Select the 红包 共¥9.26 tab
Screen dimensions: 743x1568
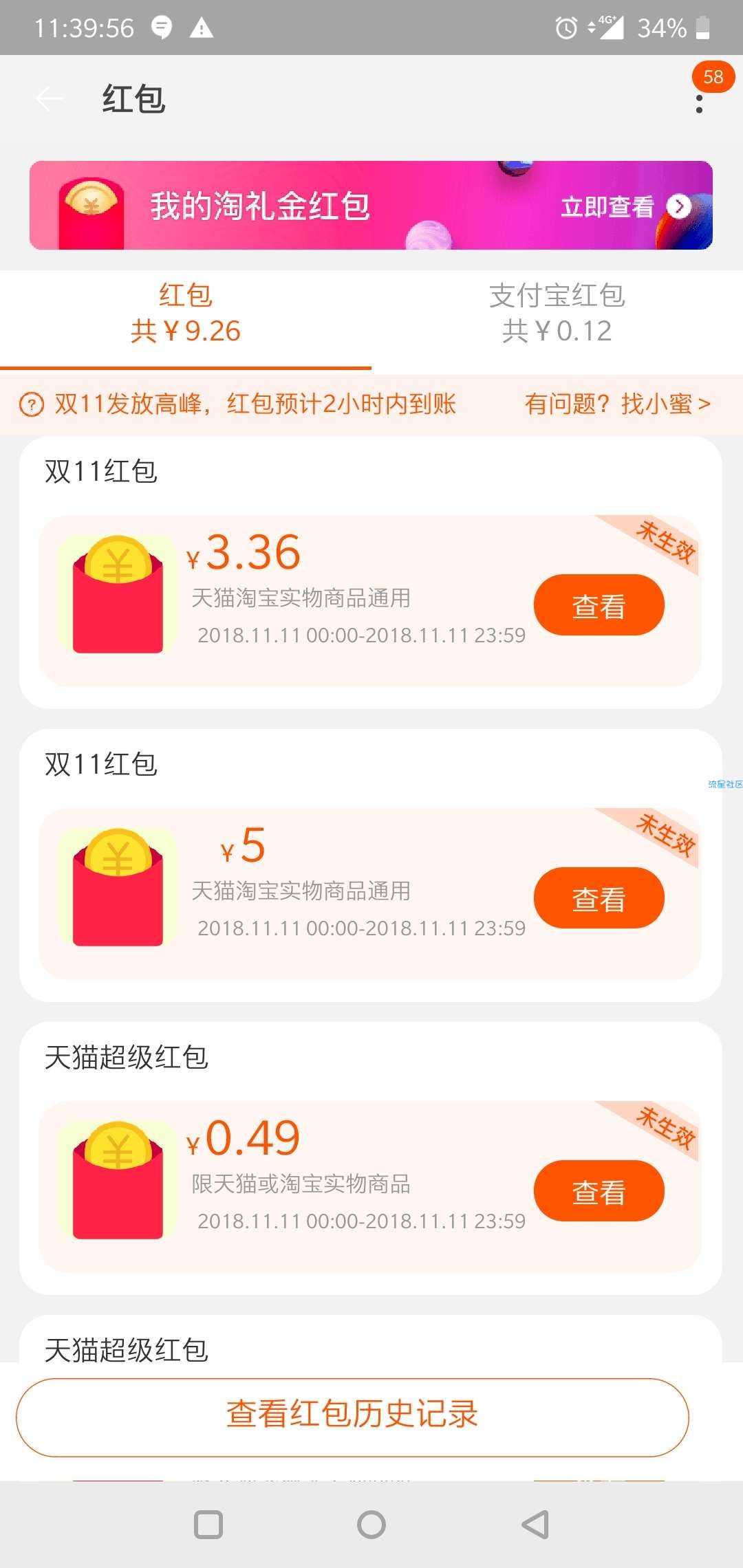click(186, 314)
